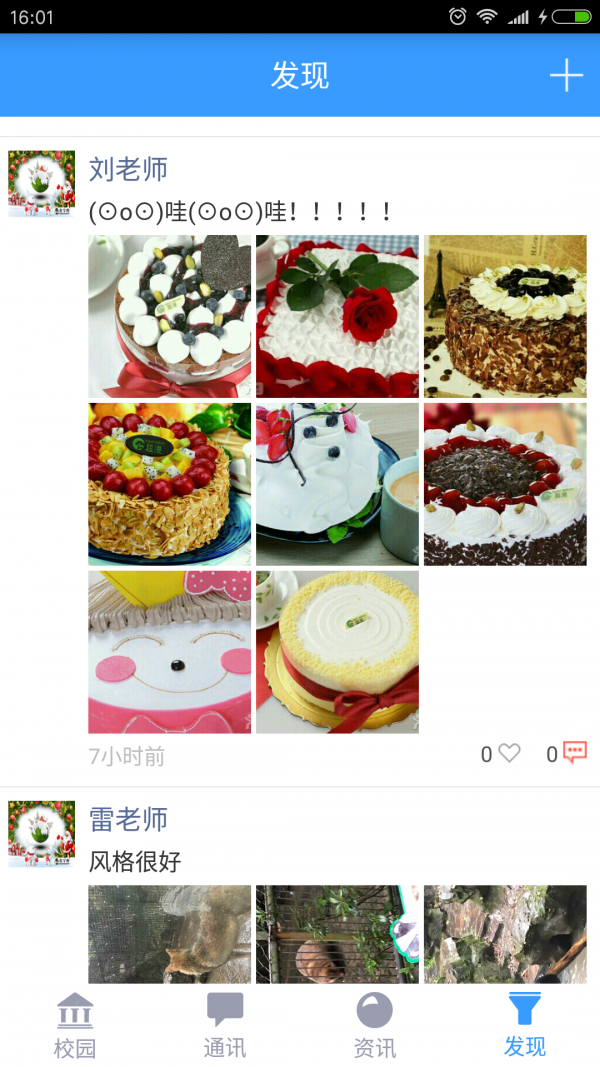This screenshot has width=600, height=1067.
Task: Tap the plus icon to add a post
Action: coord(566,76)
